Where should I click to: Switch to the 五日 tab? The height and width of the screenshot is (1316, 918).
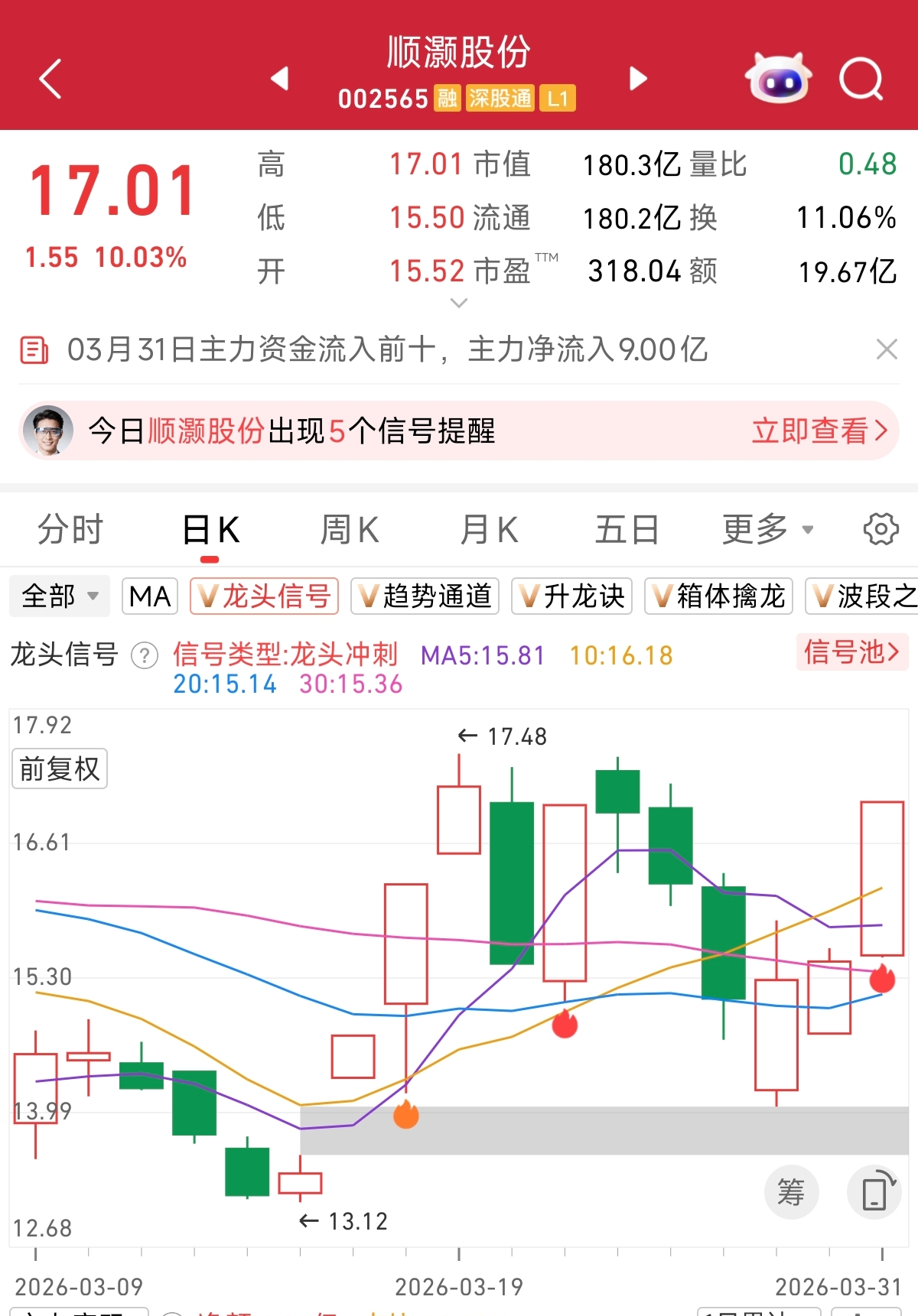(627, 529)
